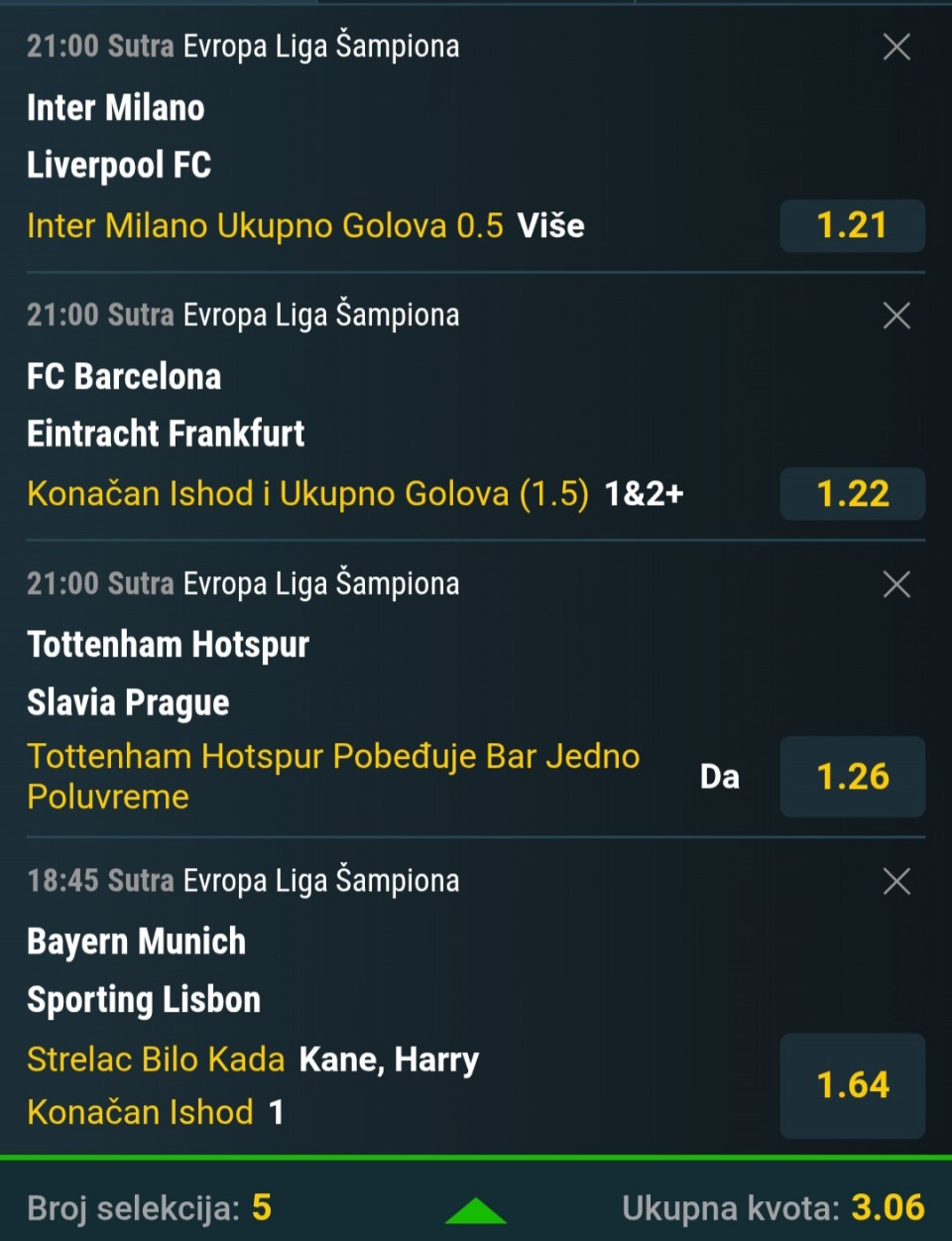Remove the Inter Milano vs Liverpool selection
This screenshot has width=952, height=1241.
point(896,47)
